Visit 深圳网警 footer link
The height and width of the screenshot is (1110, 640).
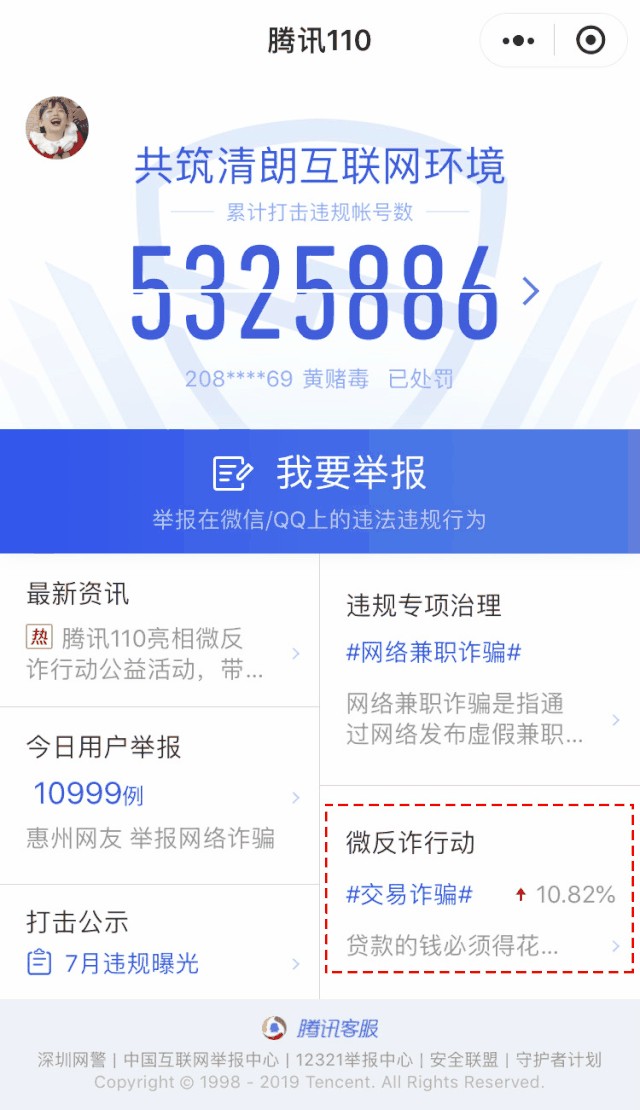[x=71, y=1060]
